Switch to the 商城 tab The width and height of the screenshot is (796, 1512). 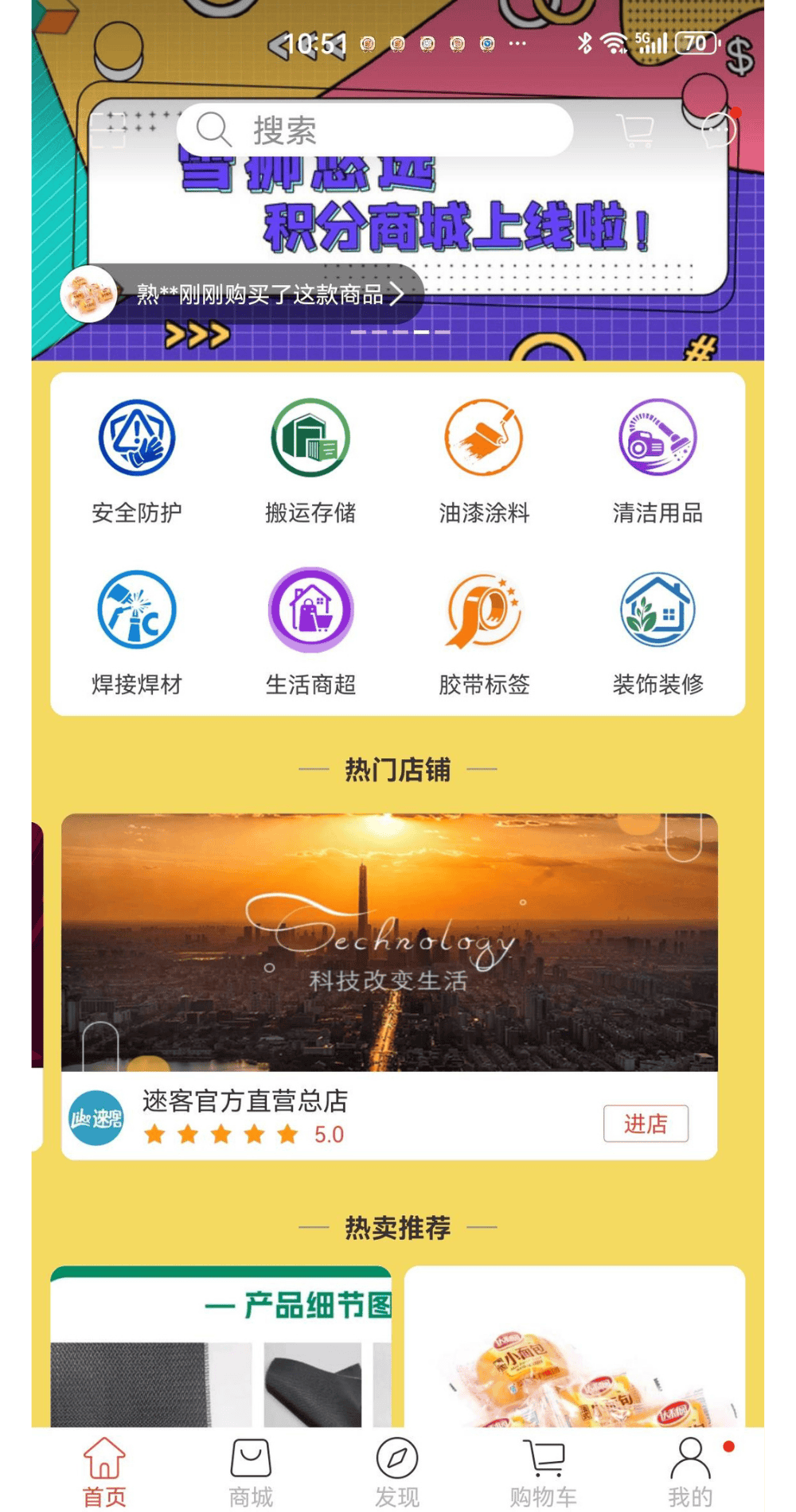(x=251, y=1471)
